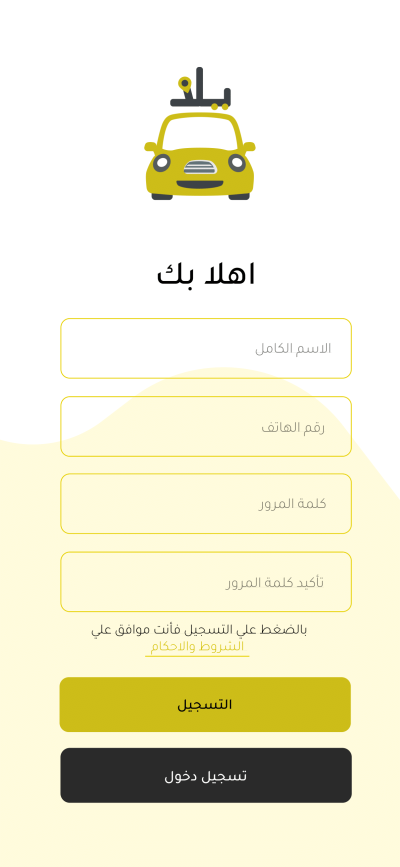The height and width of the screenshot is (867, 400).
Task: Tap the confirm password field (تأكيد كلمة المرور)
Action: [x=206, y=582]
